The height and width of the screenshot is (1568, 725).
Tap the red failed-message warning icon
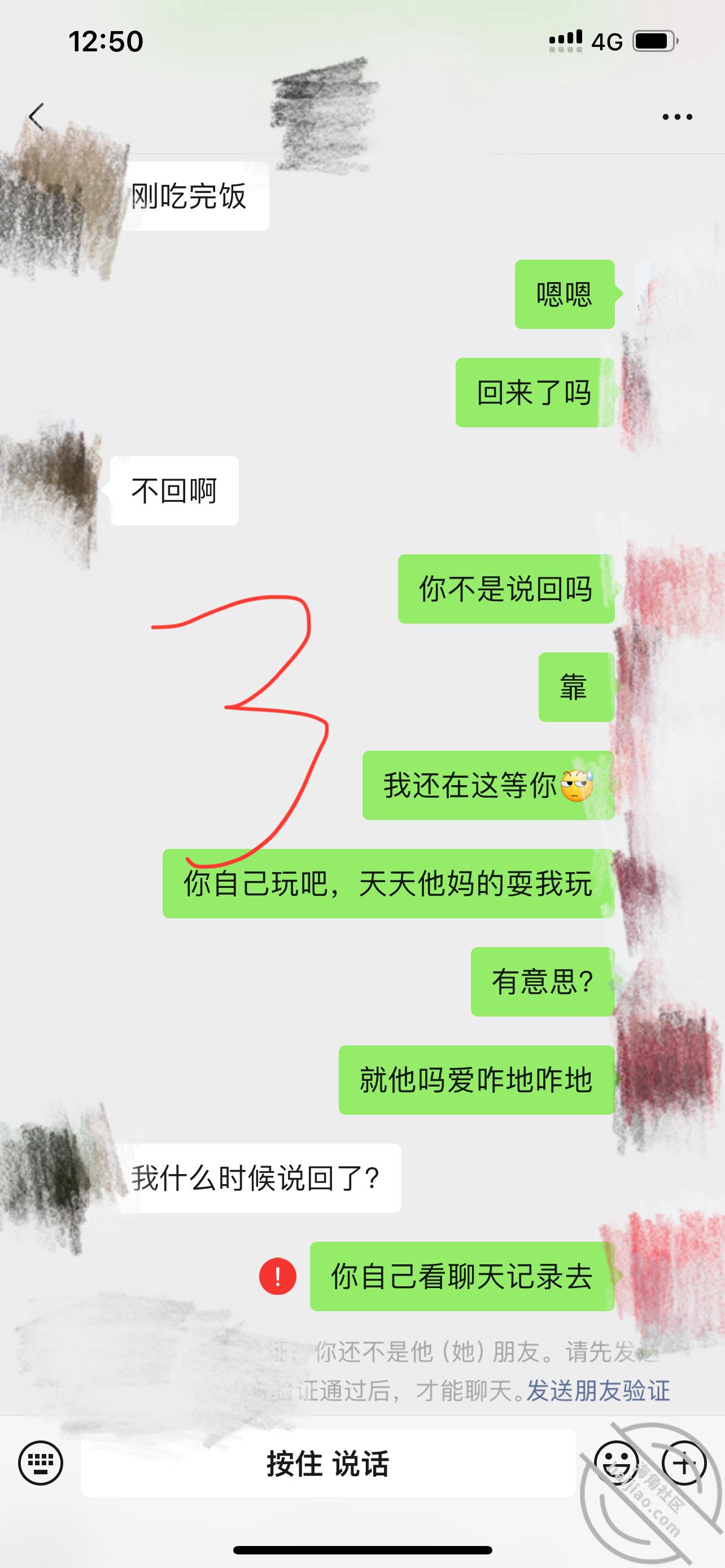point(278,1276)
